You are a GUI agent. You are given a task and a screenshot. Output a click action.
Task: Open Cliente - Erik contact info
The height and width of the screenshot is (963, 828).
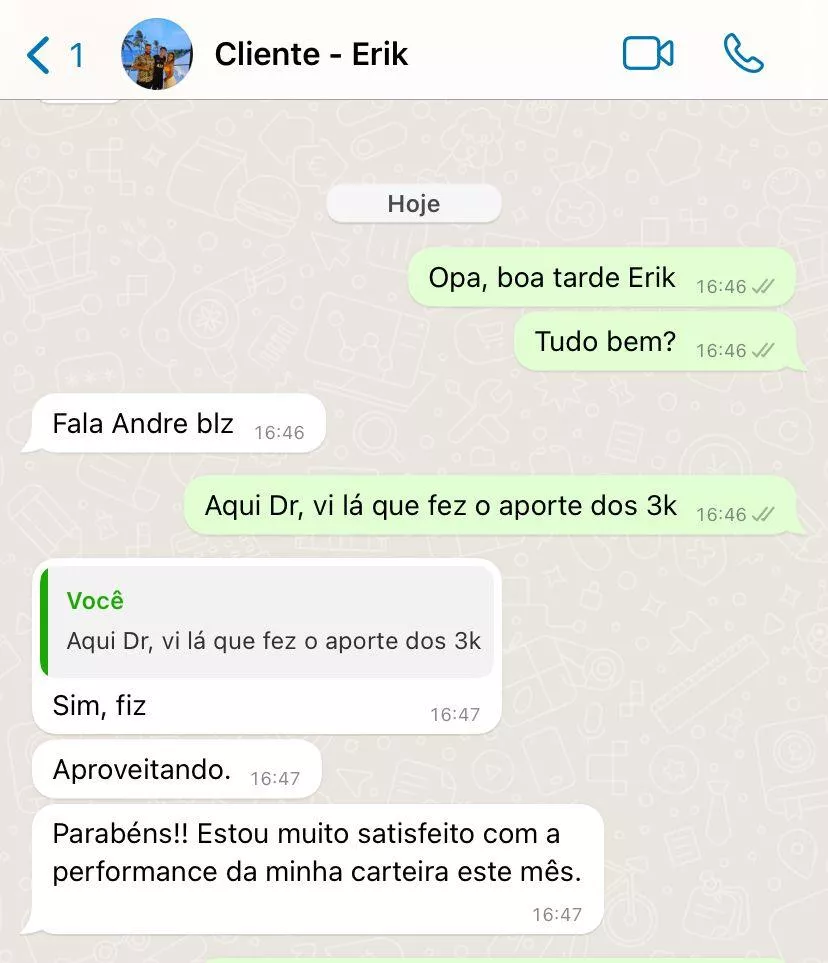tap(311, 54)
